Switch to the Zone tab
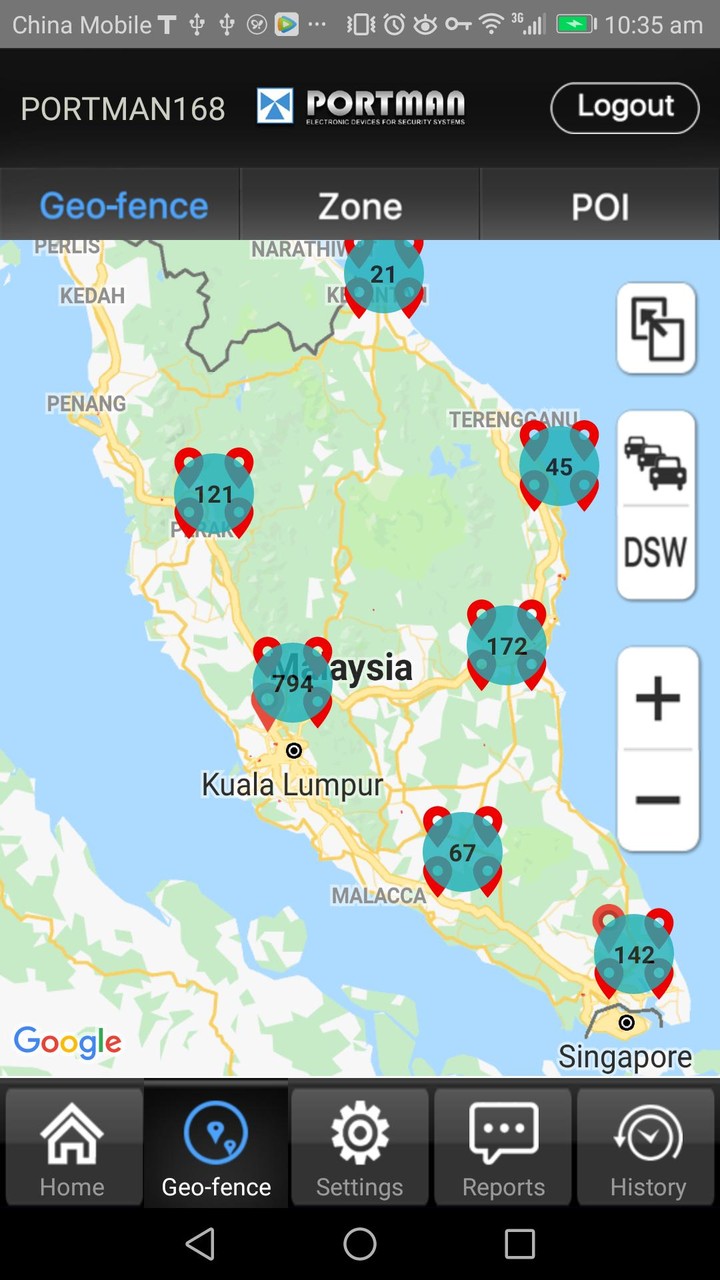The width and height of the screenshot is (720, 1280). pyautogui.click(x=360, y=206)
